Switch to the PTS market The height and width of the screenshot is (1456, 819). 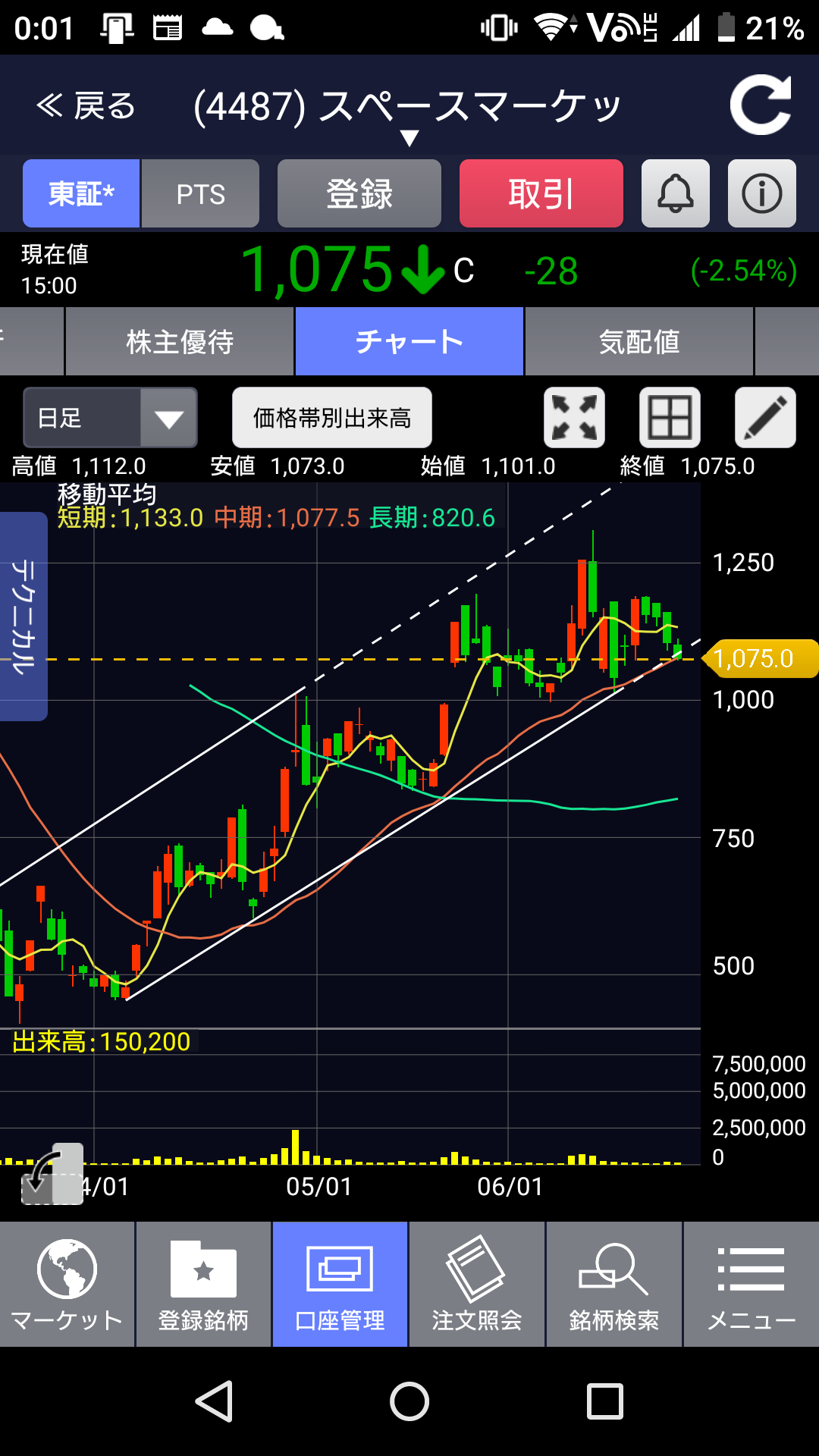pos(200,194)
